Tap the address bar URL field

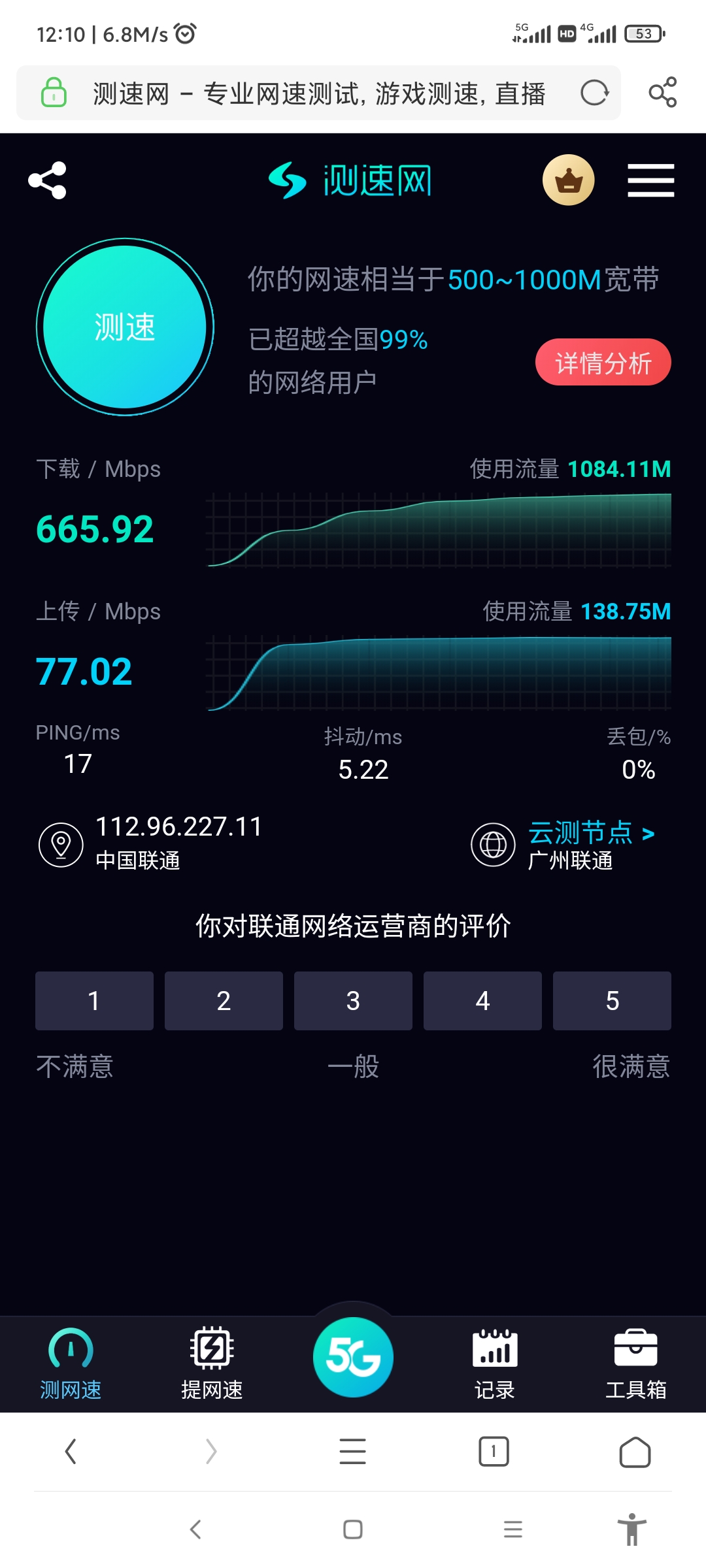pyautogui.click(x=318, y=93)
